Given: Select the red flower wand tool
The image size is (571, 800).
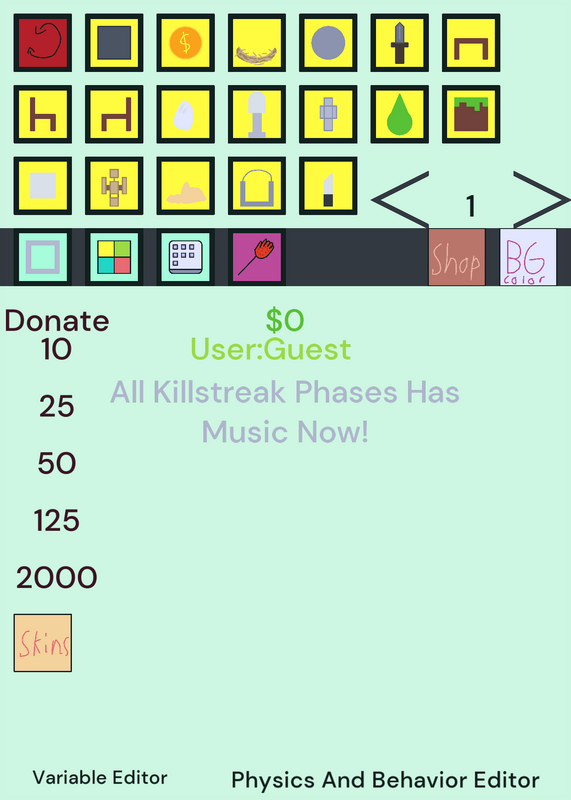Looking at the screenshot, I should click(x=257, y=257).
